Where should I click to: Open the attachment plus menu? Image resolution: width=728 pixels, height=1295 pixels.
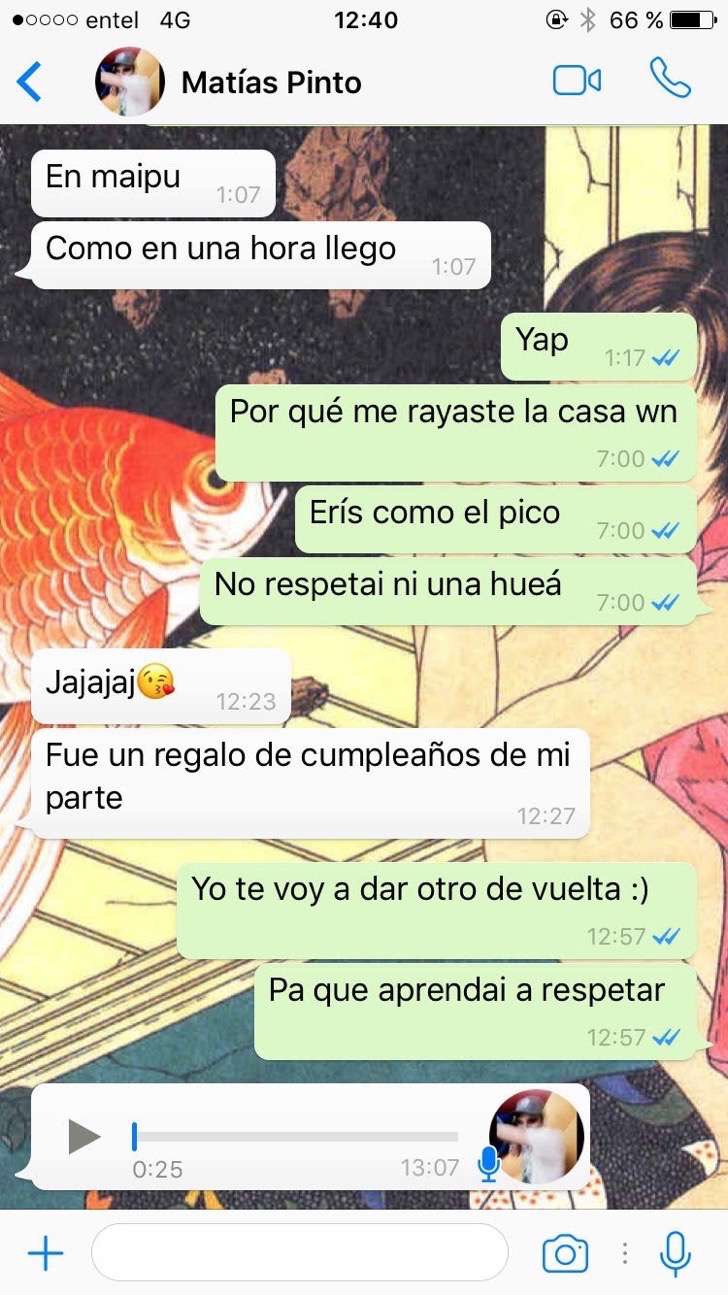coord(45,1253)
